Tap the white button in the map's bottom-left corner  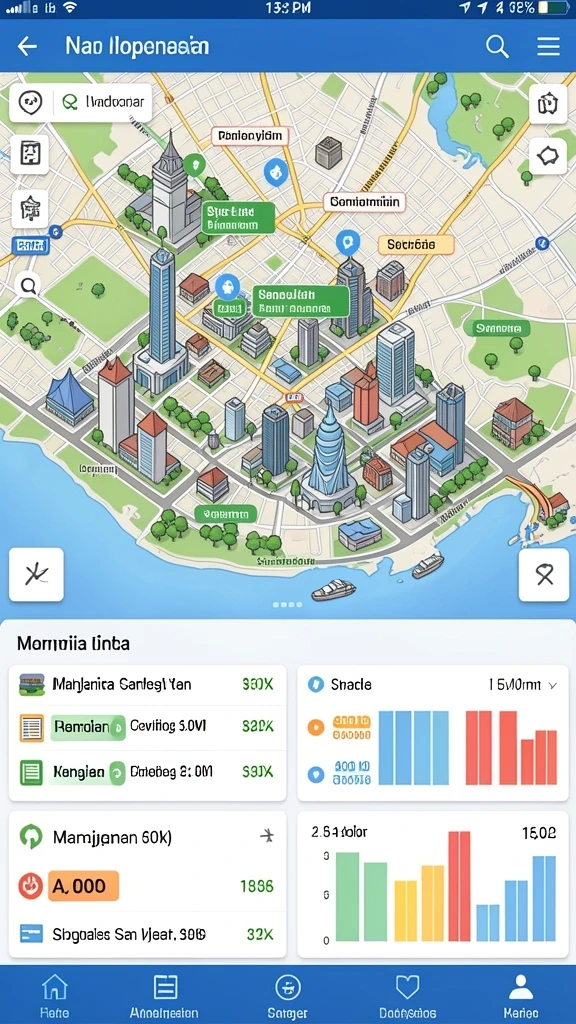(x=37, y=575)
